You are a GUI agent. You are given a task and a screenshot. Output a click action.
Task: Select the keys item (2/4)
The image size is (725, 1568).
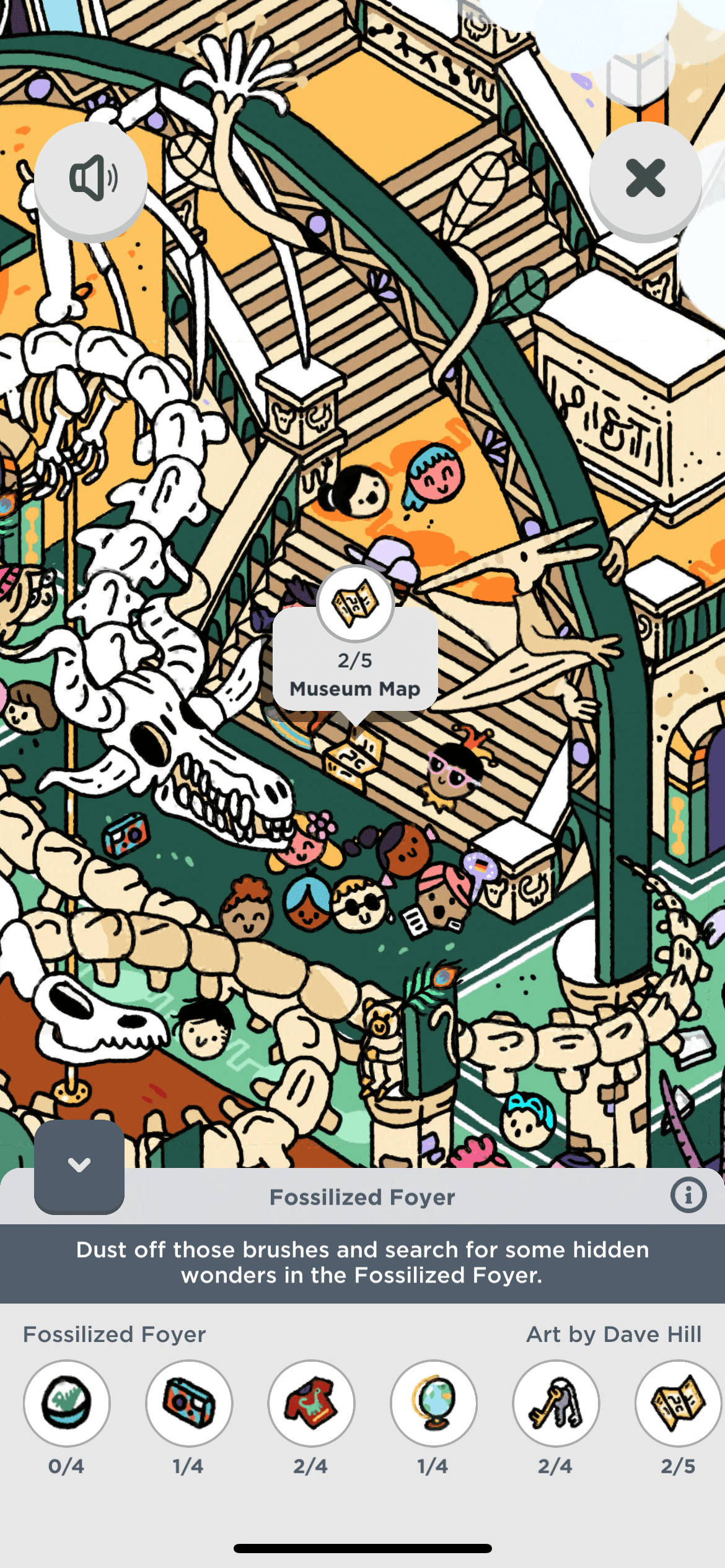[556, 1403]
